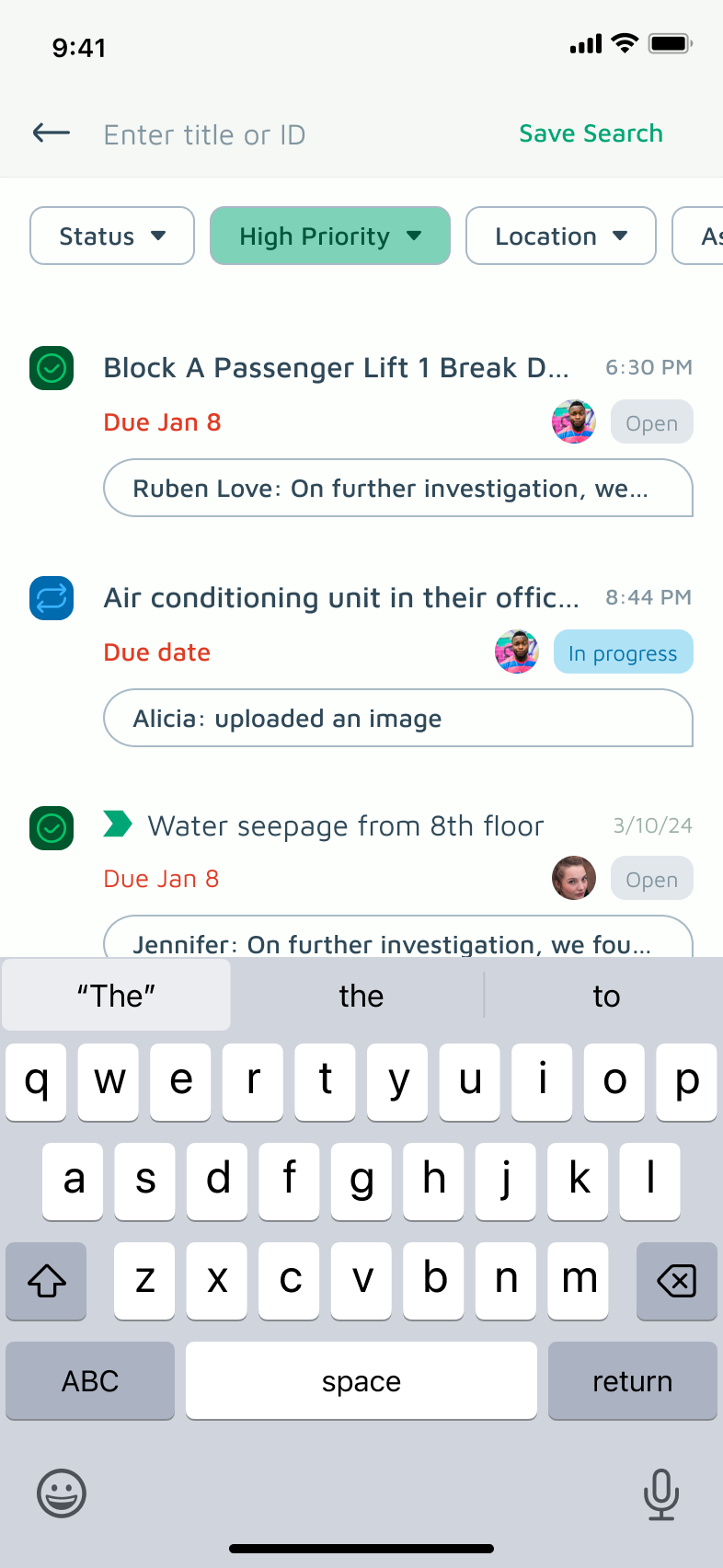Open Block A Passenger Lift 1 ticket
The width and height of the screenshot is (723, 1568).
coord(337,368)
